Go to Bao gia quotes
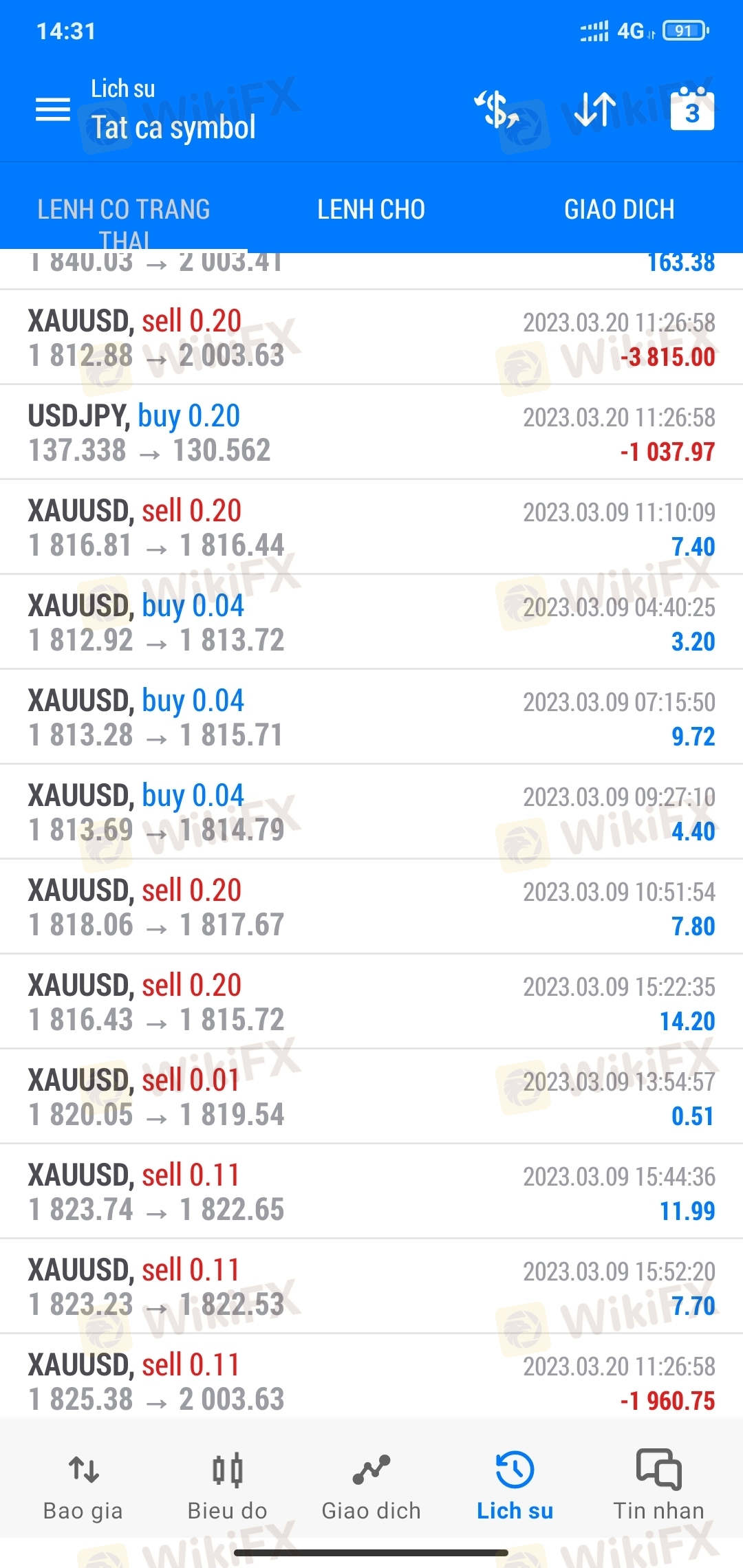Screen dimensions: 743x1568 83,1485
